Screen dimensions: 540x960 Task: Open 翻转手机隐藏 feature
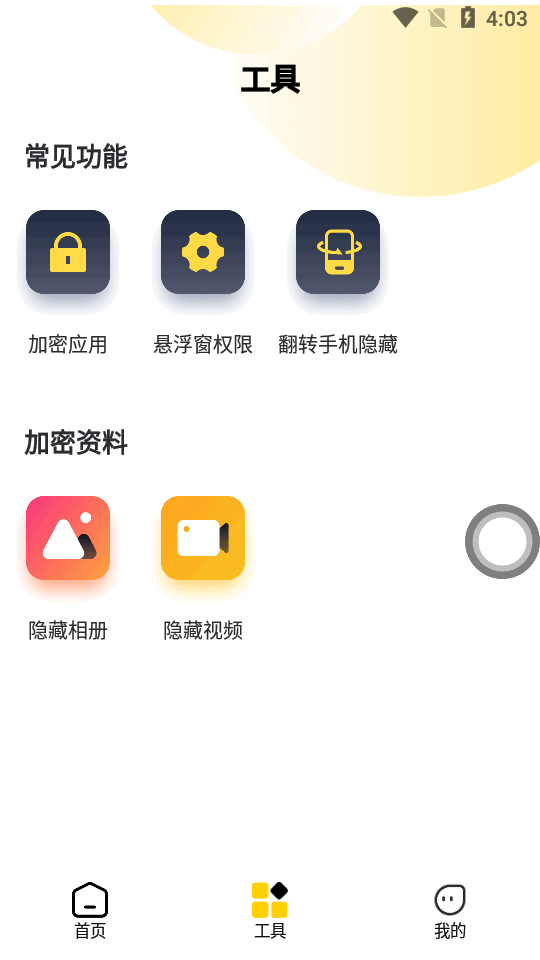click(x=338, y=252)
